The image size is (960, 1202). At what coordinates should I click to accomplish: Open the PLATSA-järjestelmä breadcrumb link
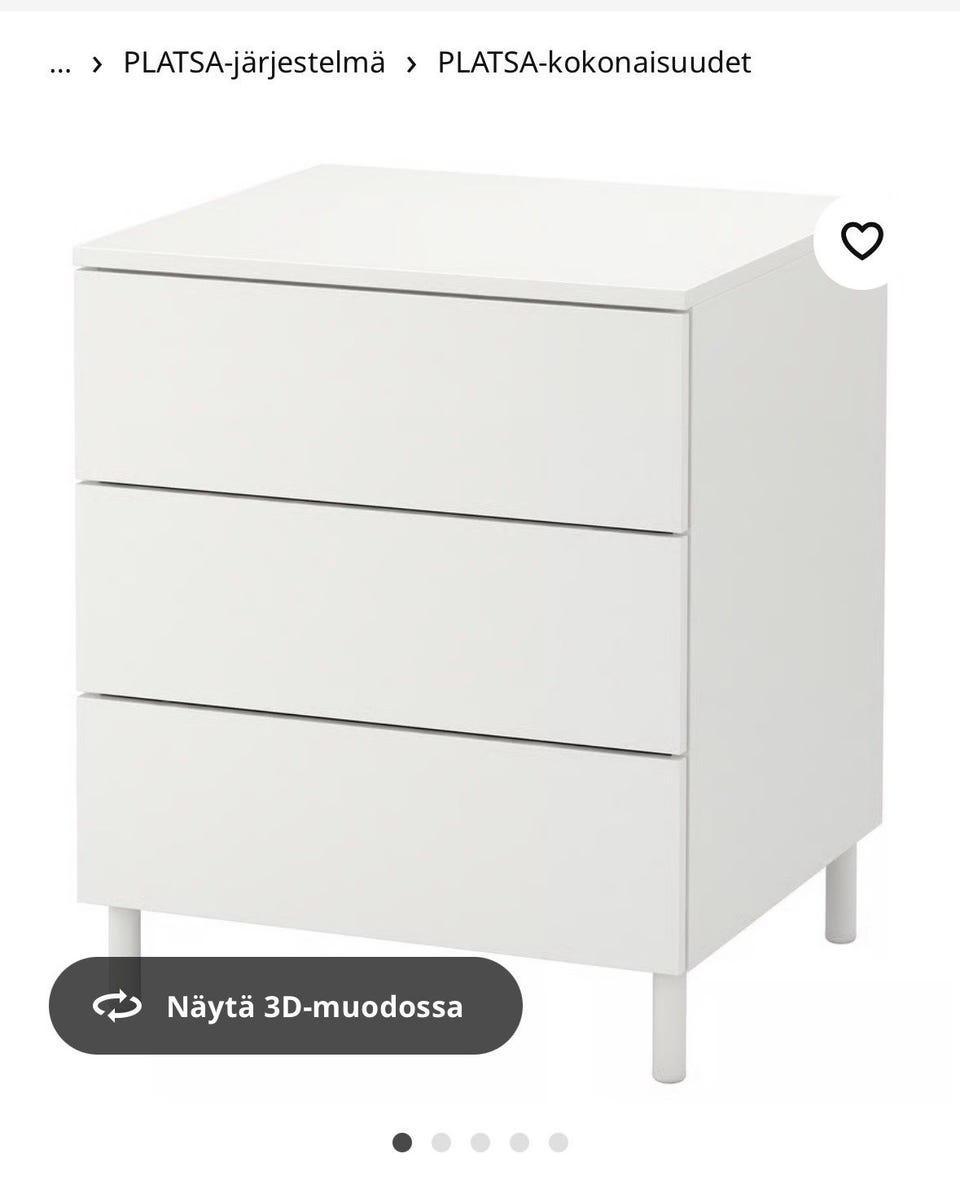254,63
